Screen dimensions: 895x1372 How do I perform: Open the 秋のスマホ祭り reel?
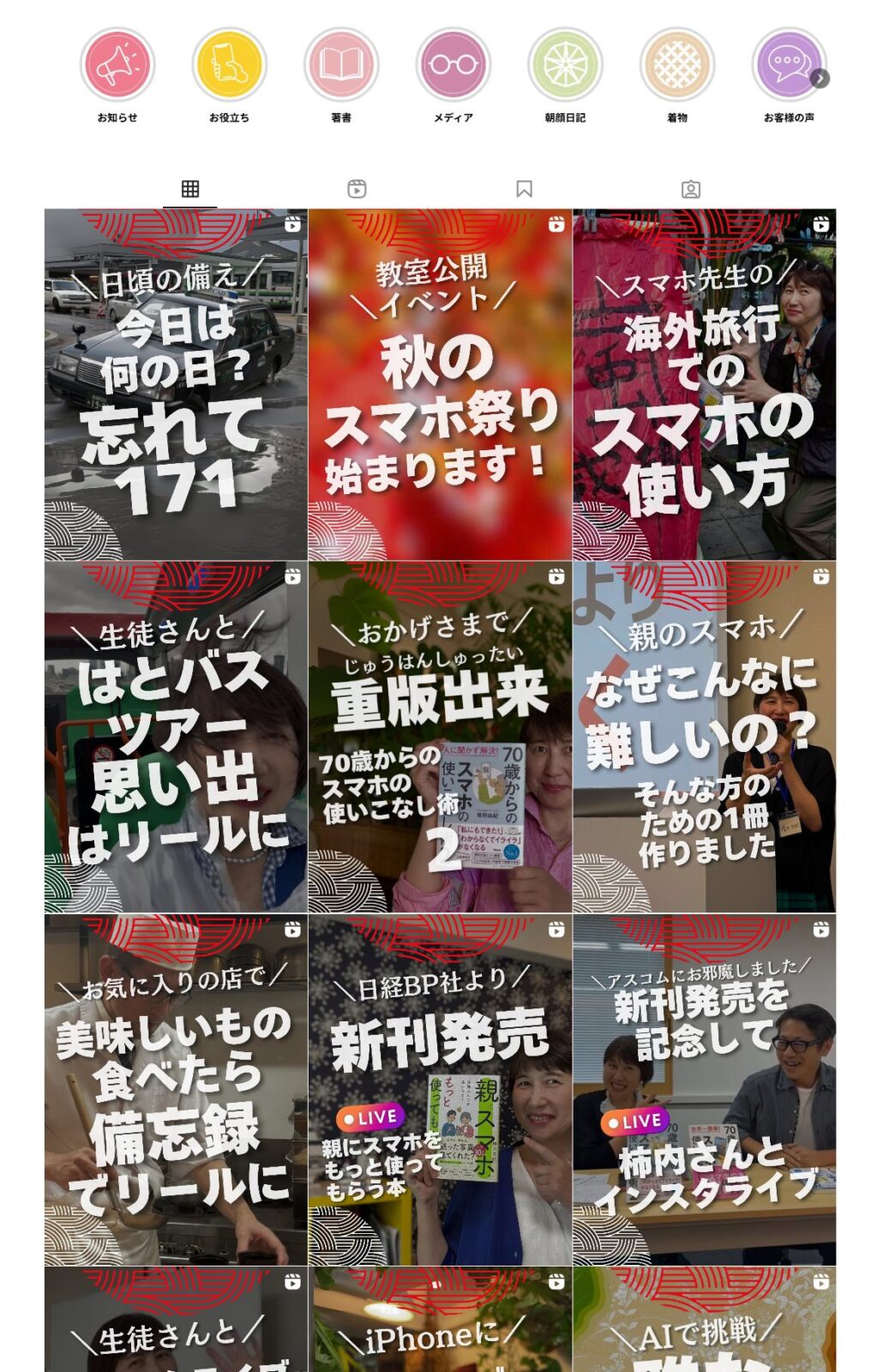pyautogui.click(x=440, y=384)
